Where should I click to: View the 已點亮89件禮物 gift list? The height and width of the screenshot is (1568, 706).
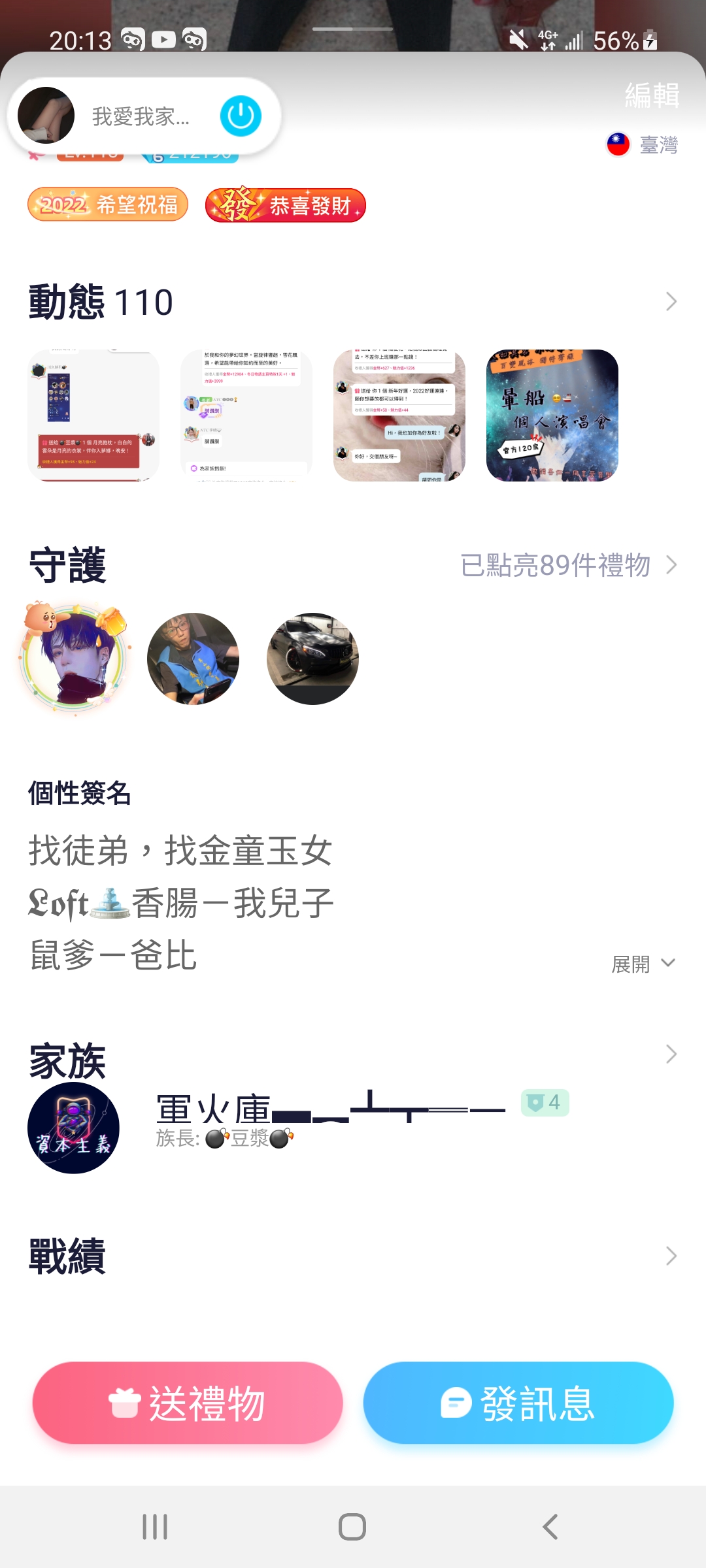point(567,565)
